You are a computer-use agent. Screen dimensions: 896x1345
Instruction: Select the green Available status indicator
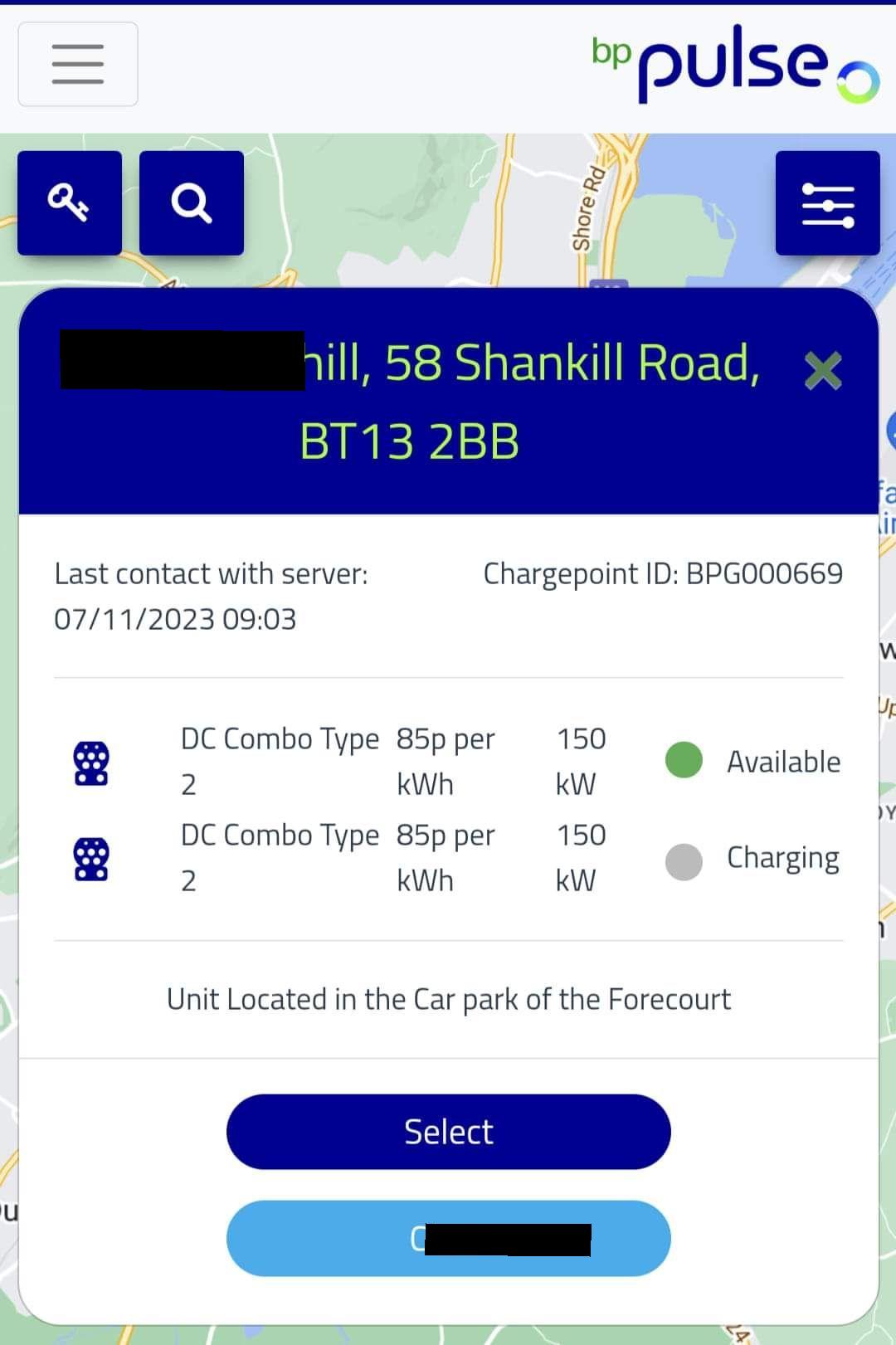pyautogui.click(x=684, y=760)
